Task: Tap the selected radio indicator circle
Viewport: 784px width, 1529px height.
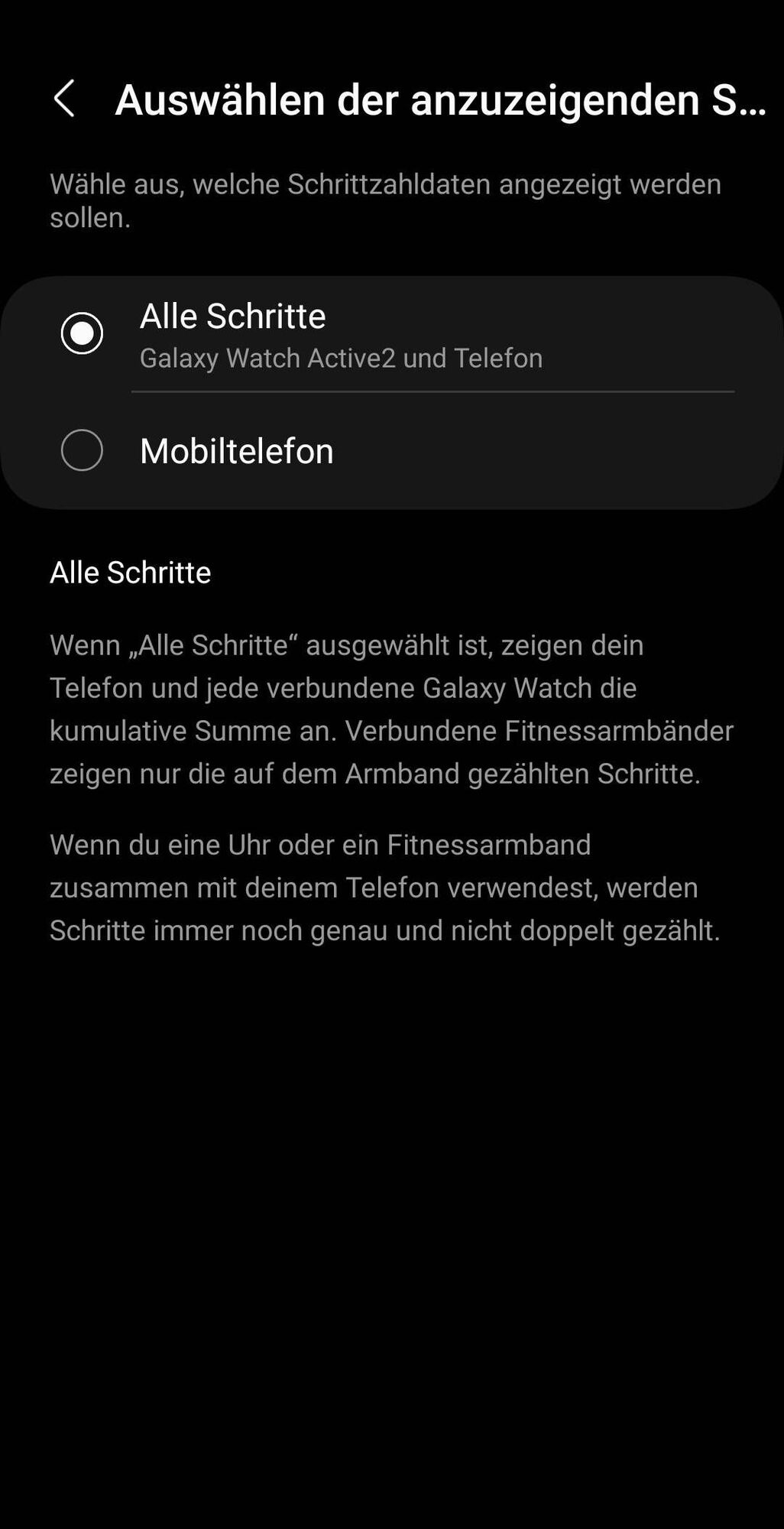Action: click(81, 332)
